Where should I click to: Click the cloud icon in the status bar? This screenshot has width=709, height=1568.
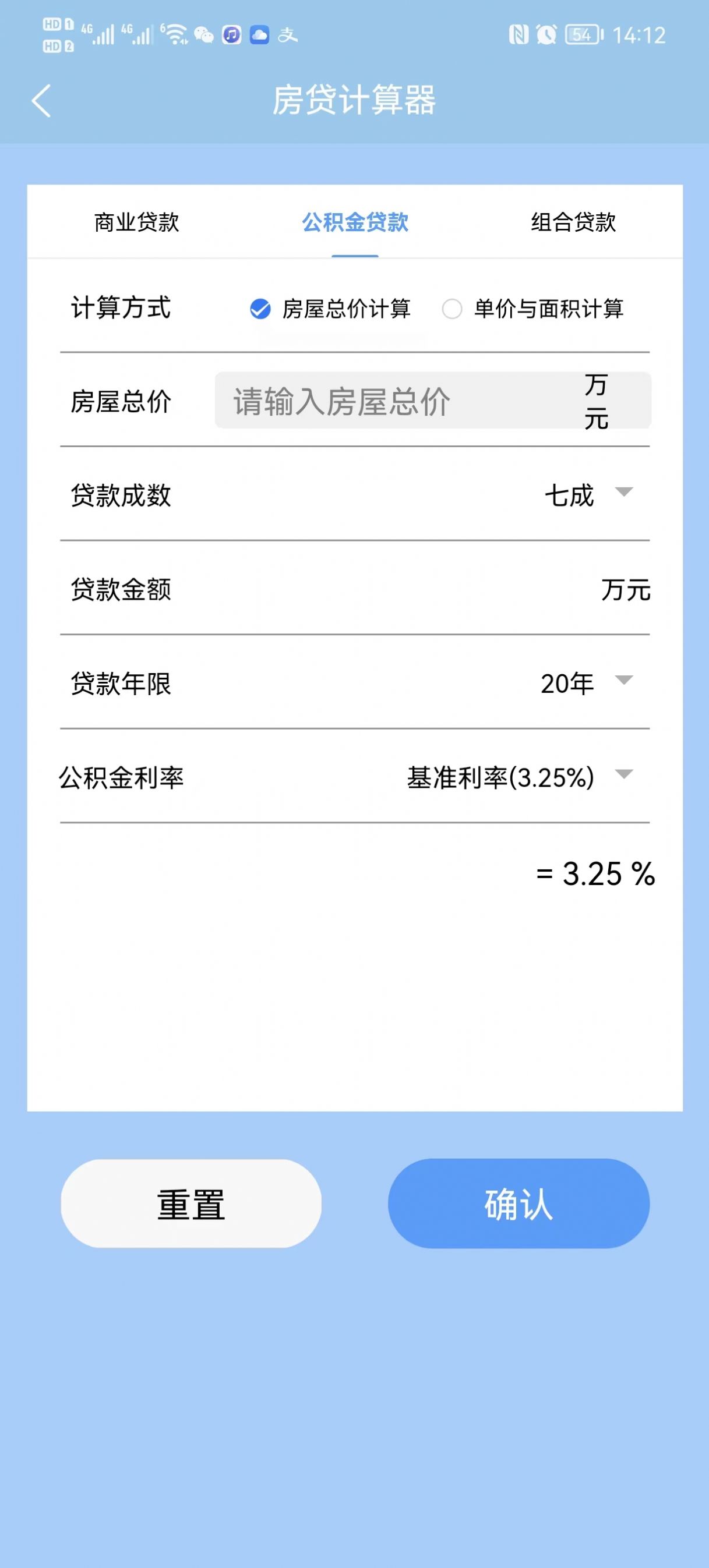(260, 34)
